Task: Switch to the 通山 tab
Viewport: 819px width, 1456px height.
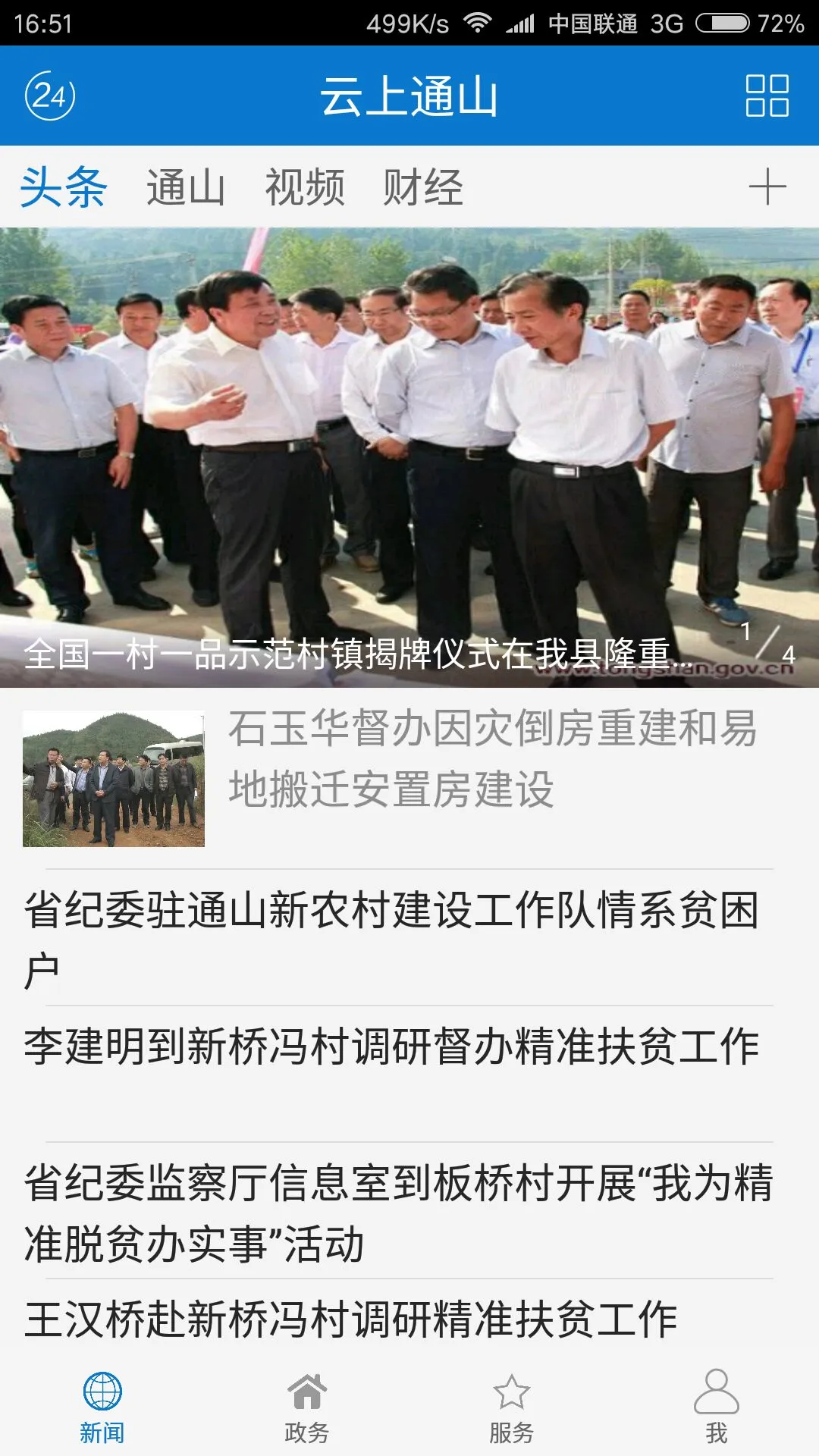Action: coord(185,187)
